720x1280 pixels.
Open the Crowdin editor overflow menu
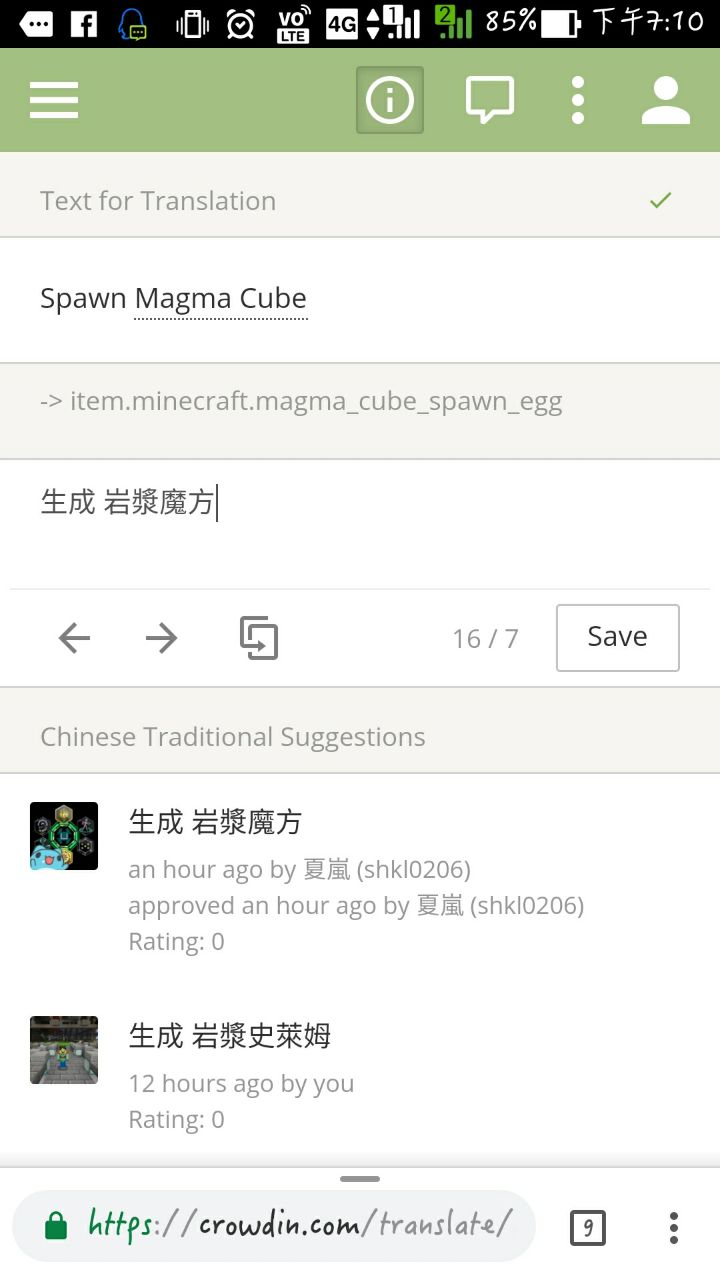[578, 100]
